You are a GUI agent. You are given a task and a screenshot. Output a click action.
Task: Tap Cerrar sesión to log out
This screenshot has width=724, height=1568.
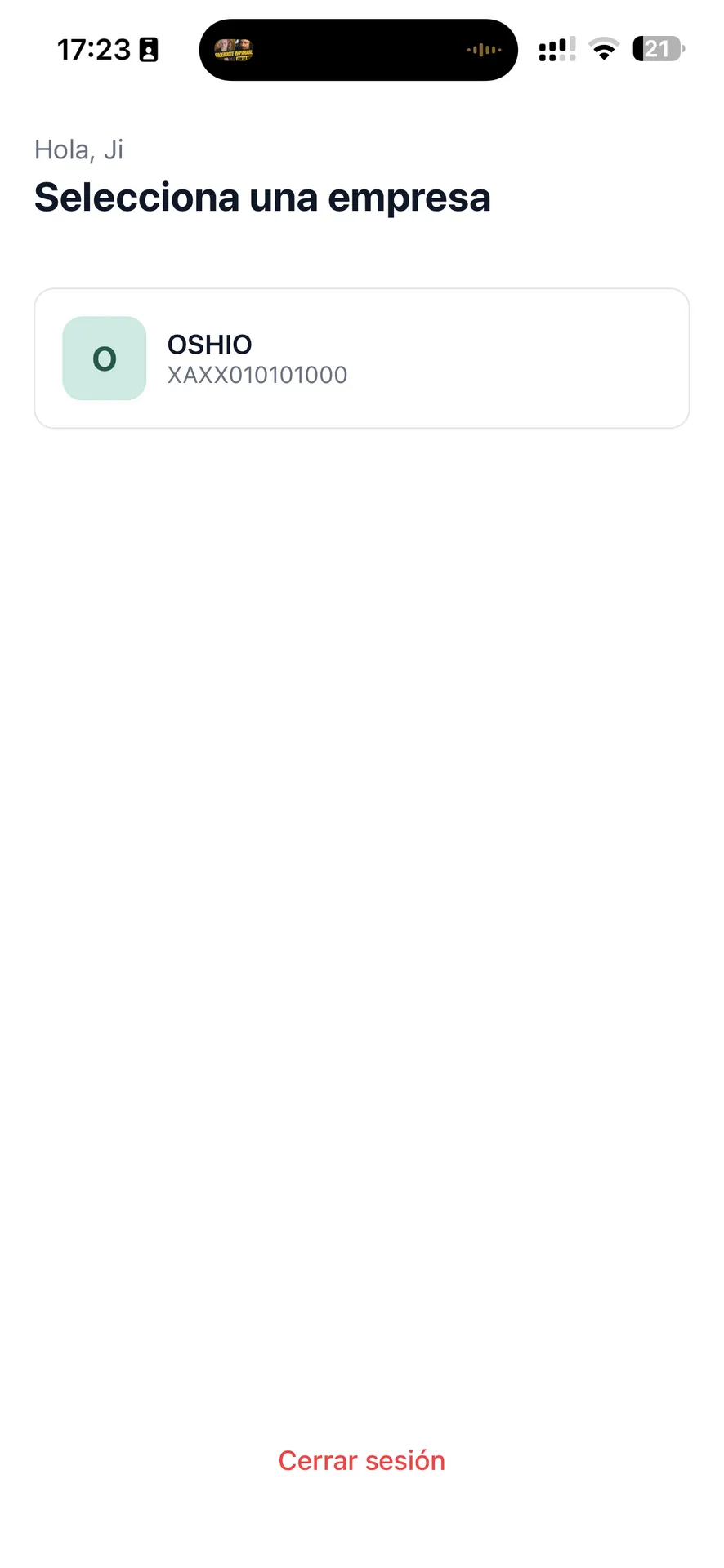coord(361,1460)
